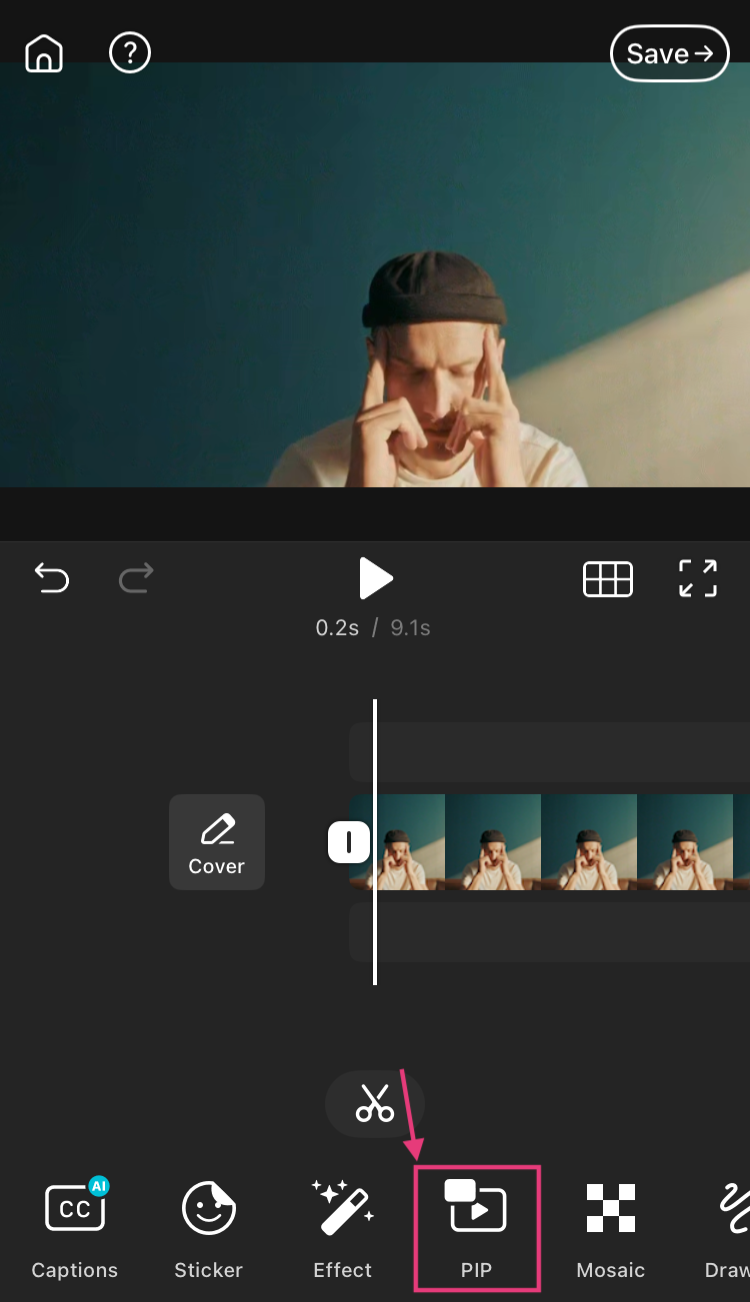The width and height of the screenshot is (750, 1302).
Task: Open the help question mark
Action: tap(130, 53)
